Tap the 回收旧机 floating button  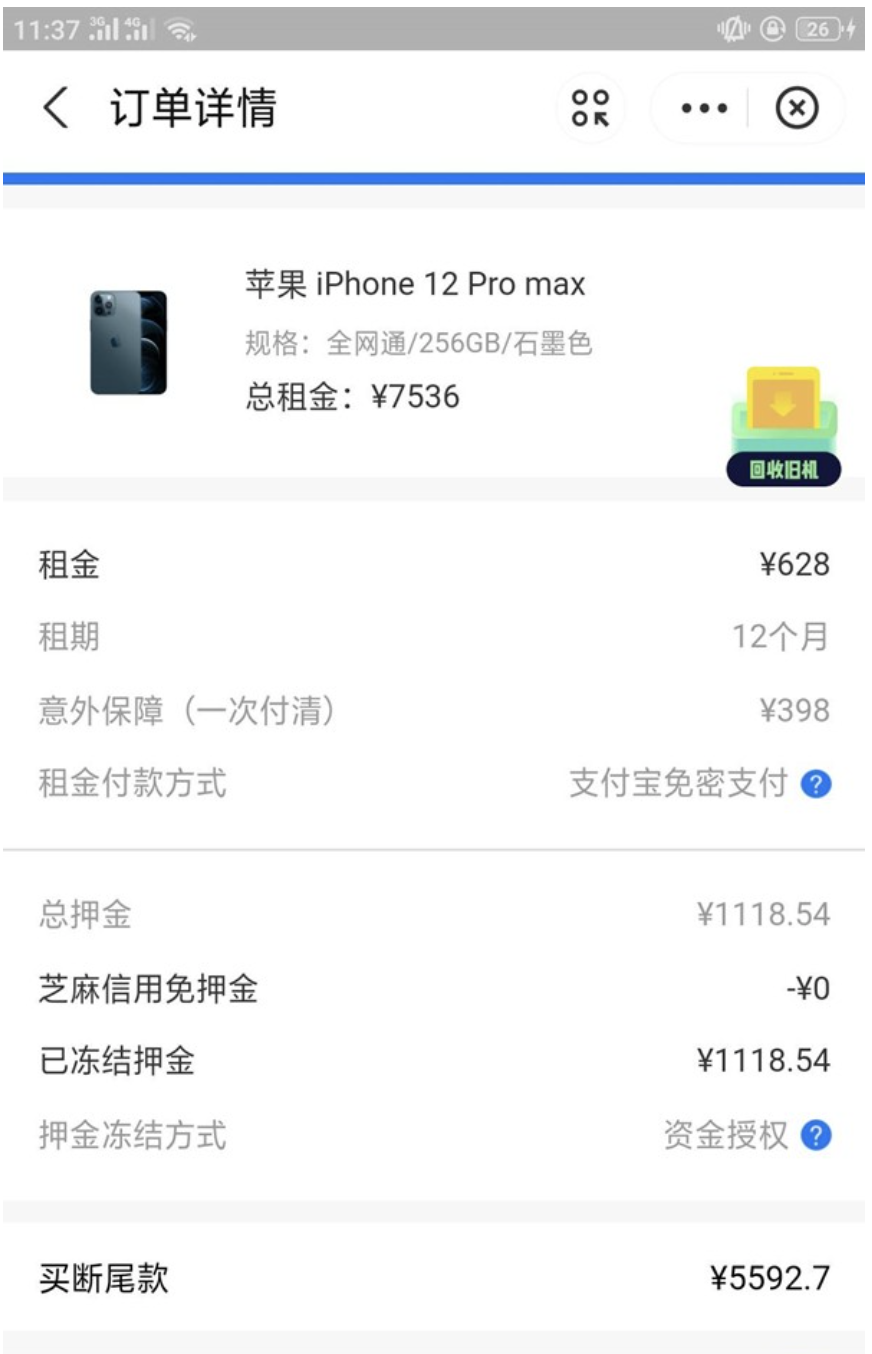point(784,428)
